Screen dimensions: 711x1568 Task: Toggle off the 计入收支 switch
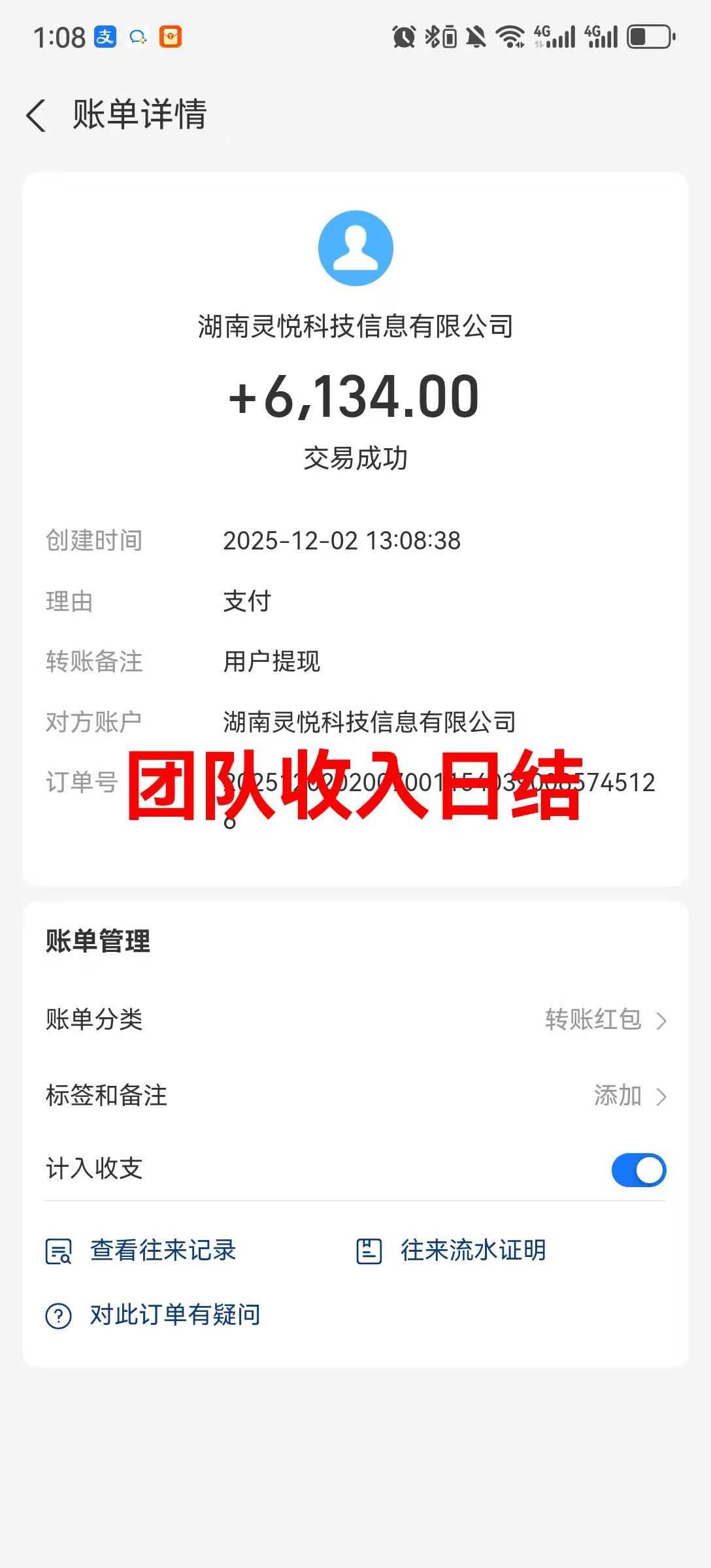coord(638,1170)
